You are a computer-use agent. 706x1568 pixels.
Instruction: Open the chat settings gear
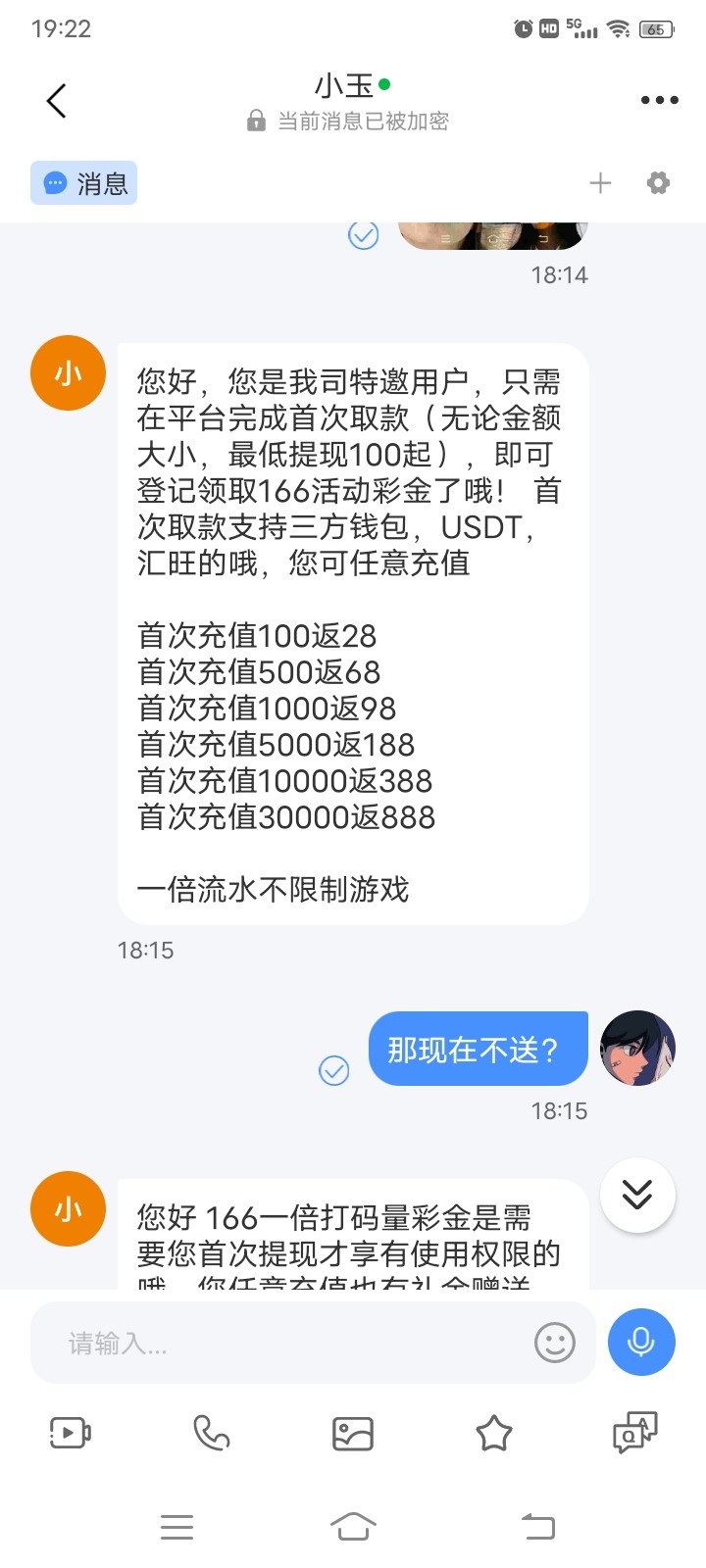(x=658, y=183)
